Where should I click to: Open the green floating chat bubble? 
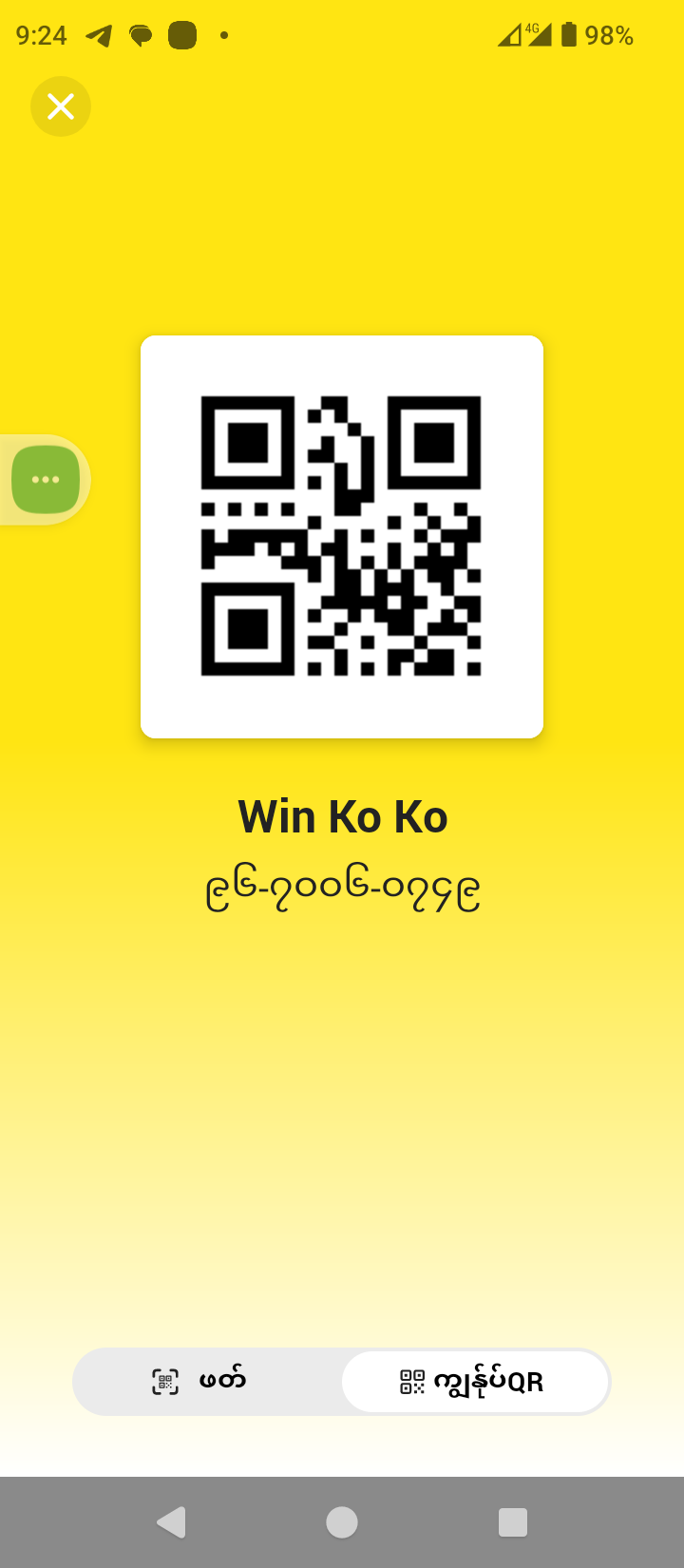[x=46, y=480]
